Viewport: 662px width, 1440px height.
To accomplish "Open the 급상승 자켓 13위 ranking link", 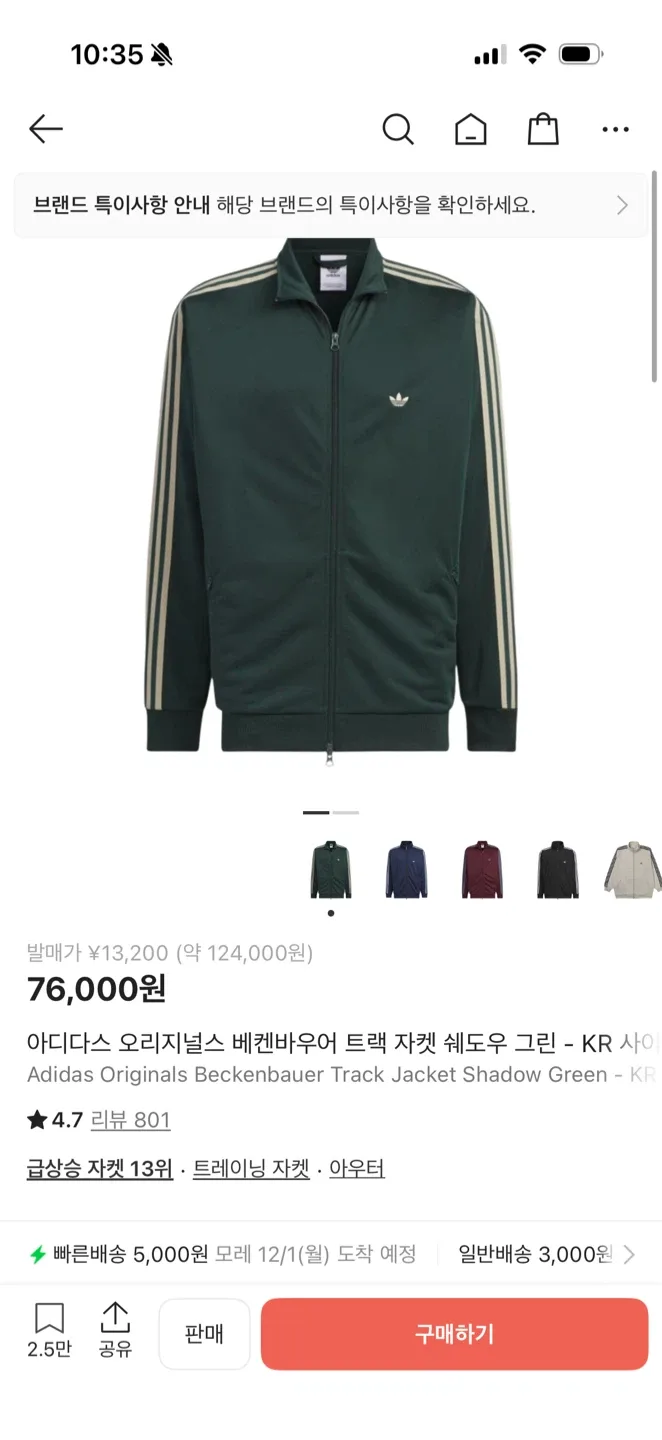I will (x=100, y=1168).
